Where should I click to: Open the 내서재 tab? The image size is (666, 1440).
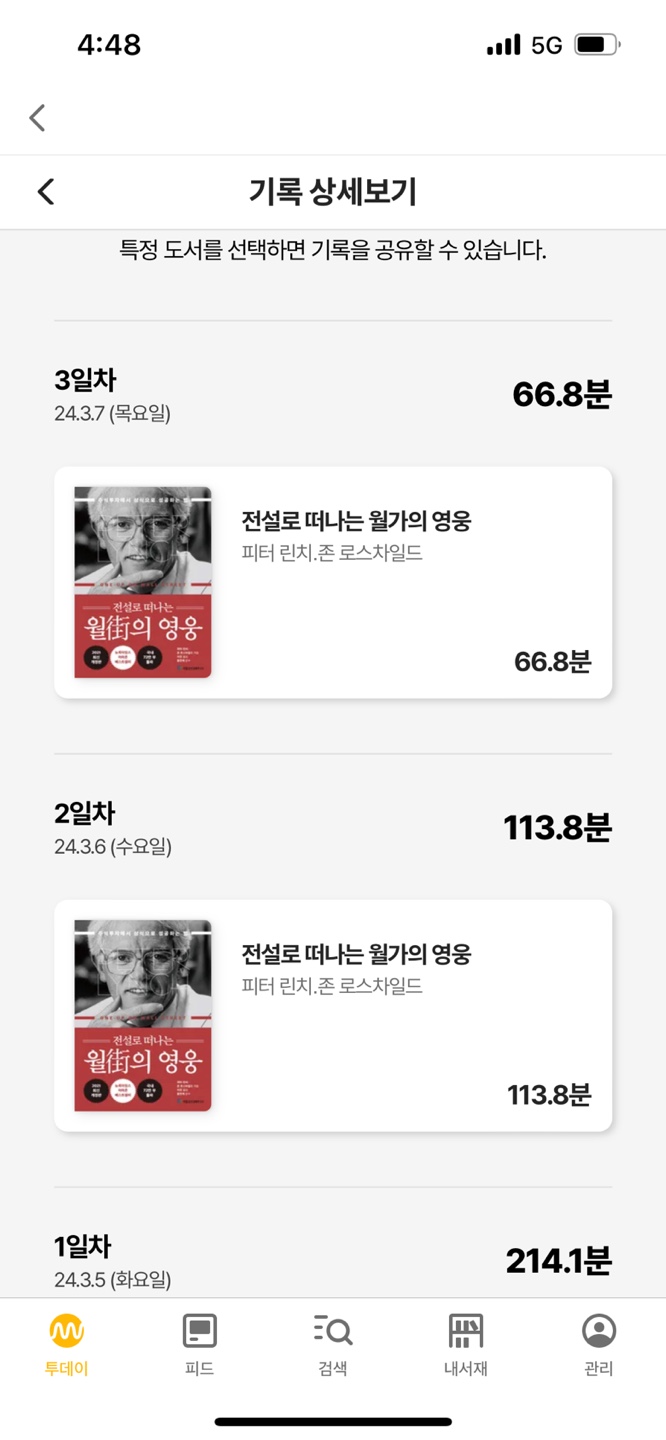pos(466,1345)
